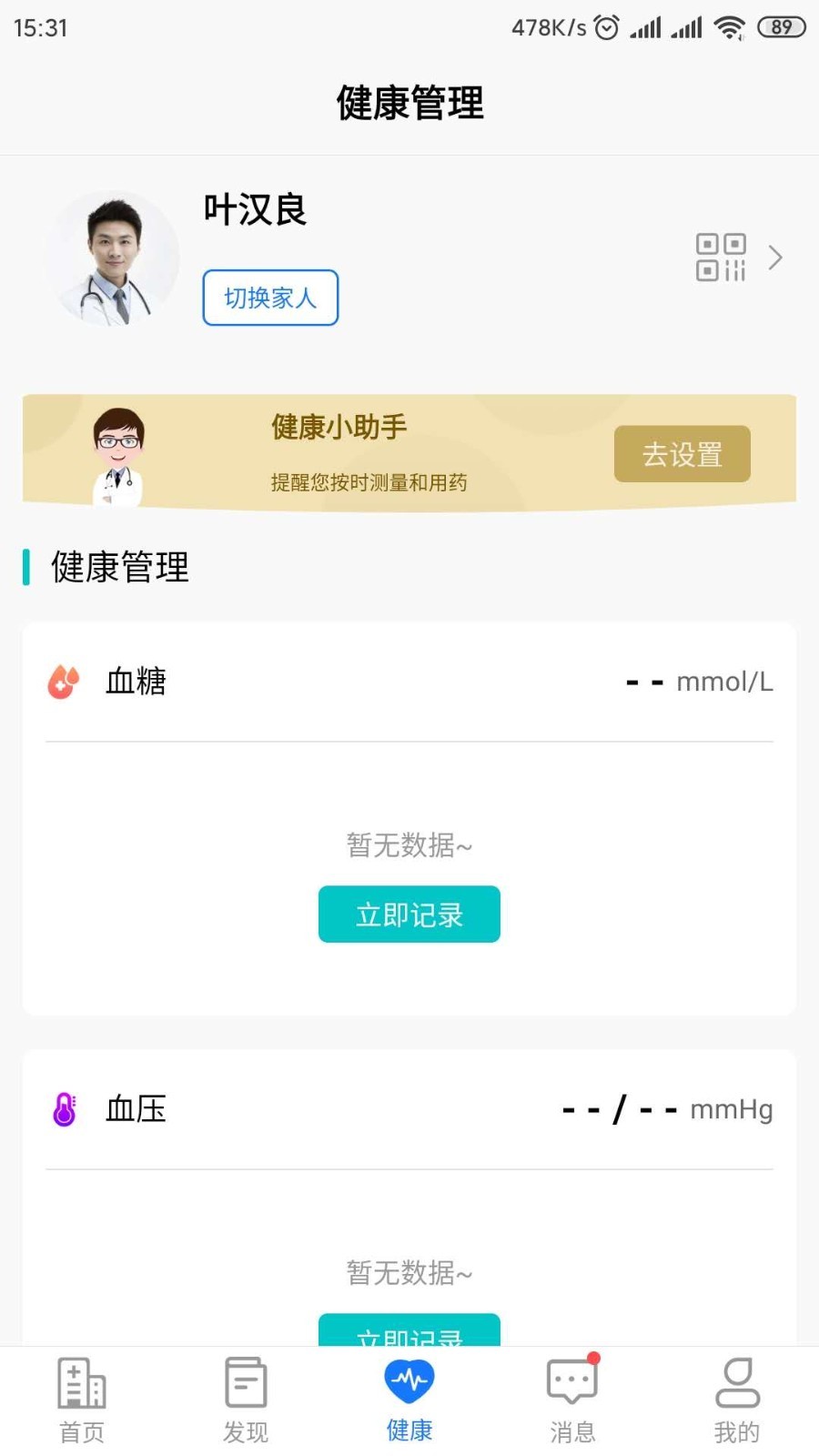Switch to the 首页 tab
Image resolution: width=819 pixels, height=1456 pixels.
[x=82, y=1400]
